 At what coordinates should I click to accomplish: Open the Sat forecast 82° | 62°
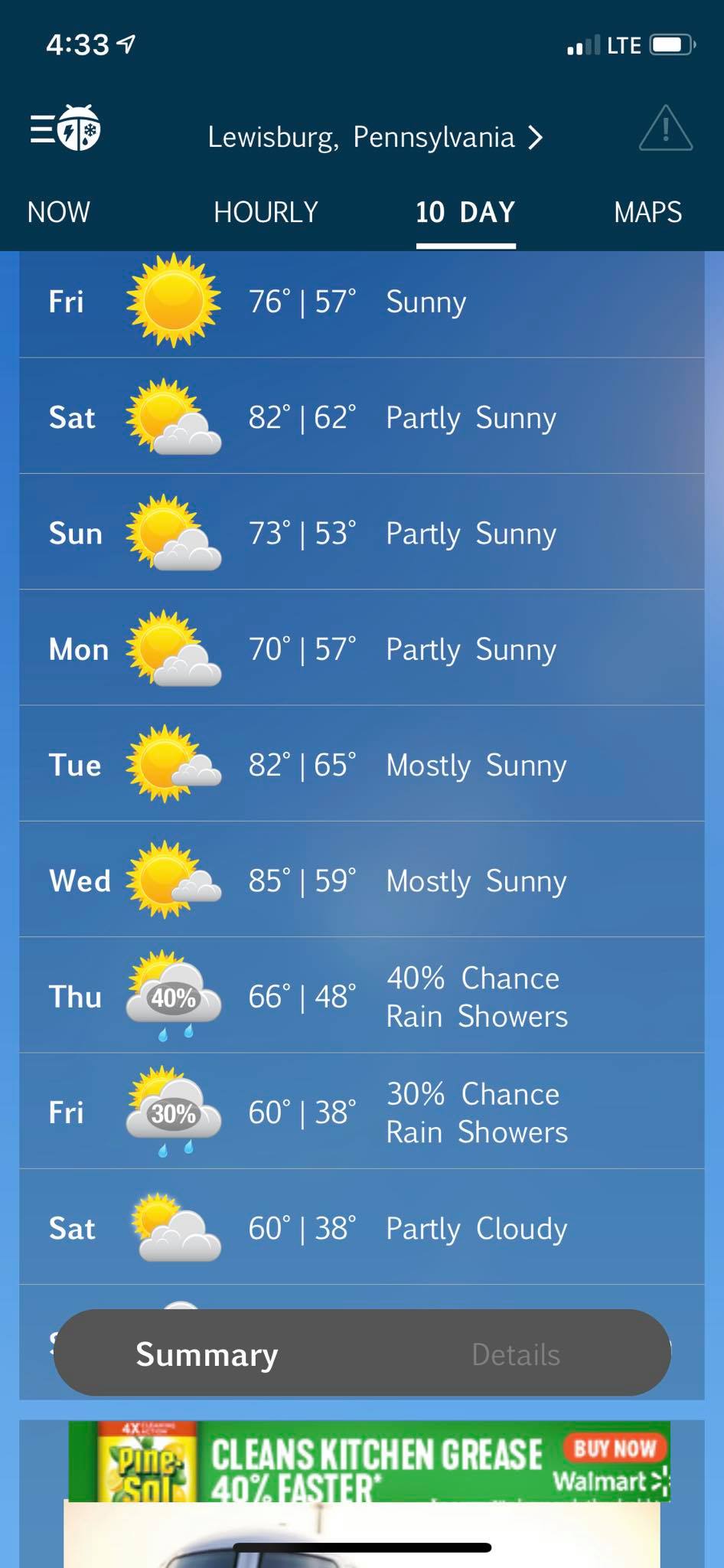pos(361,417)
